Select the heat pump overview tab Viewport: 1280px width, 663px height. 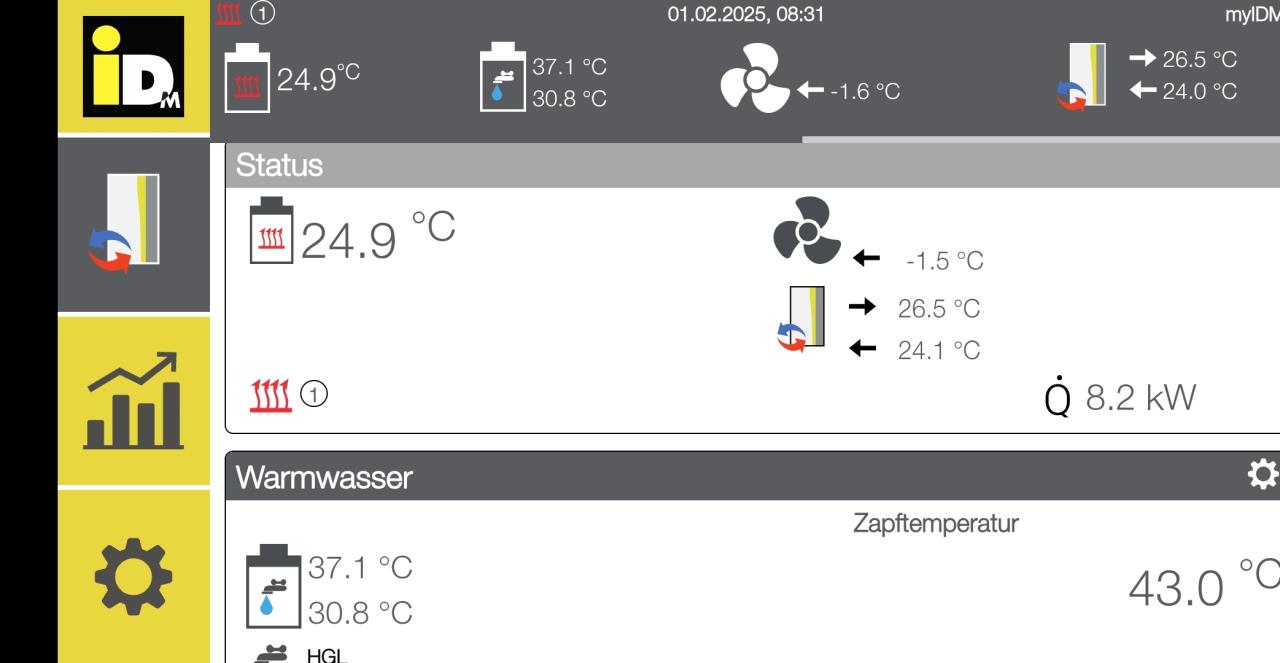pyautogui.click(x=133, y=226)
